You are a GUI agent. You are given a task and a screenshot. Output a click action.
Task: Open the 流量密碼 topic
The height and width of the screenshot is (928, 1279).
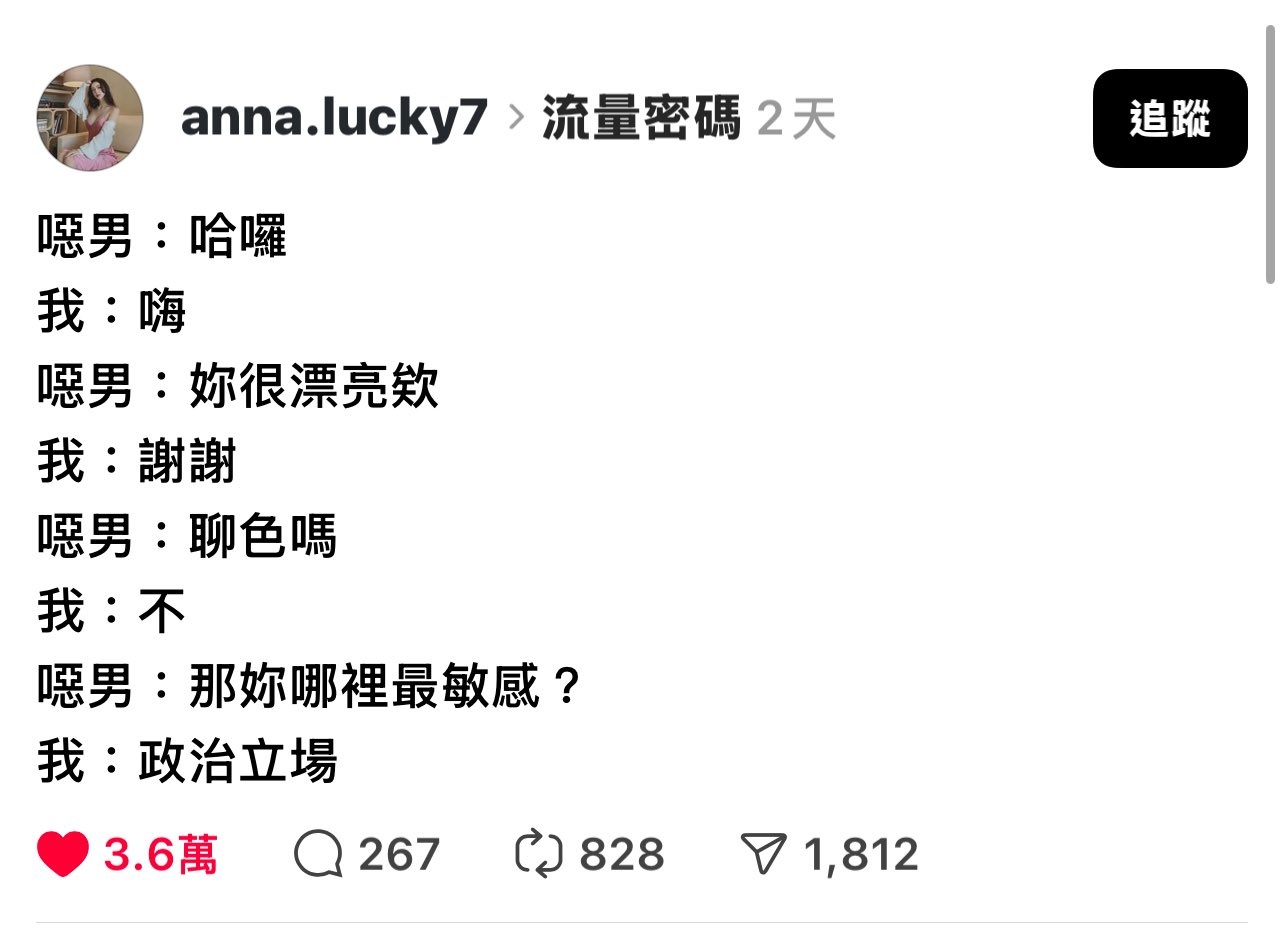tap(641, 119)
